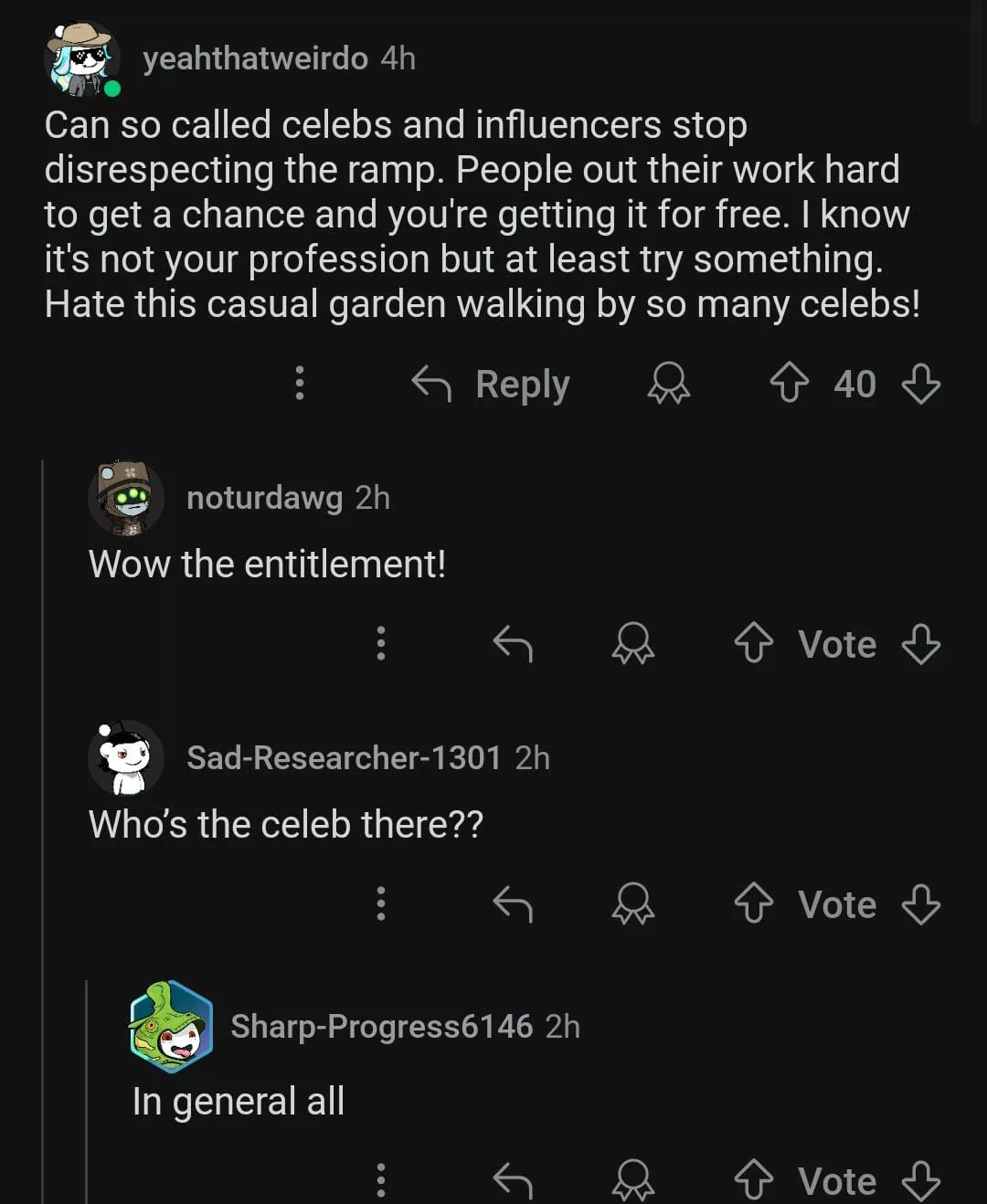Downvote noturdawg's comment
The width and height of the screenshot is (987, 1204).
click(920, 644)
